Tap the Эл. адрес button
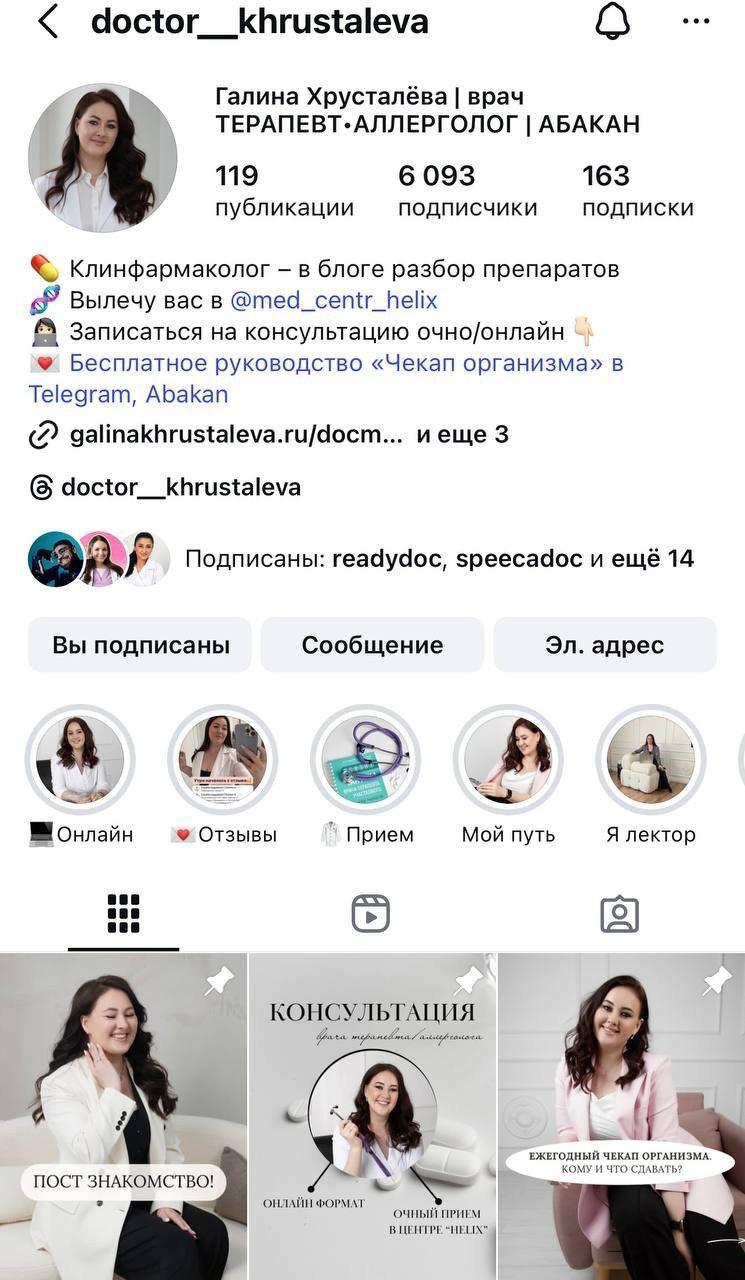This screenshot has height=1280, width=745. coord(604,645)
